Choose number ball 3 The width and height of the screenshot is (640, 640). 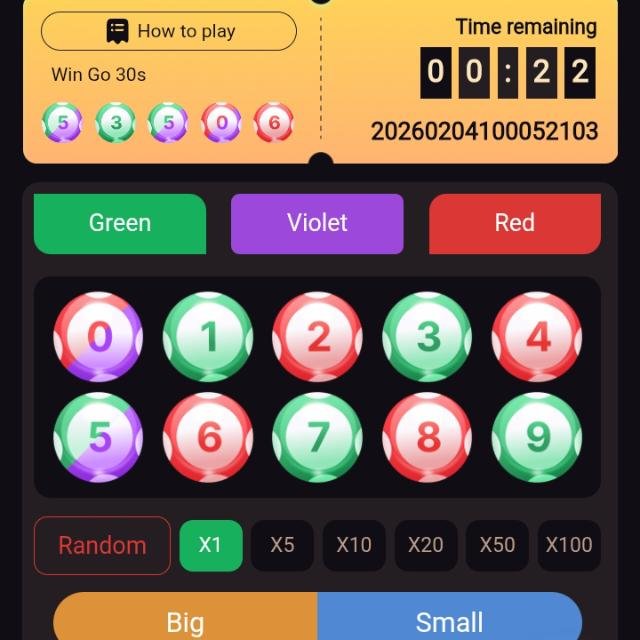coord(428,337)
